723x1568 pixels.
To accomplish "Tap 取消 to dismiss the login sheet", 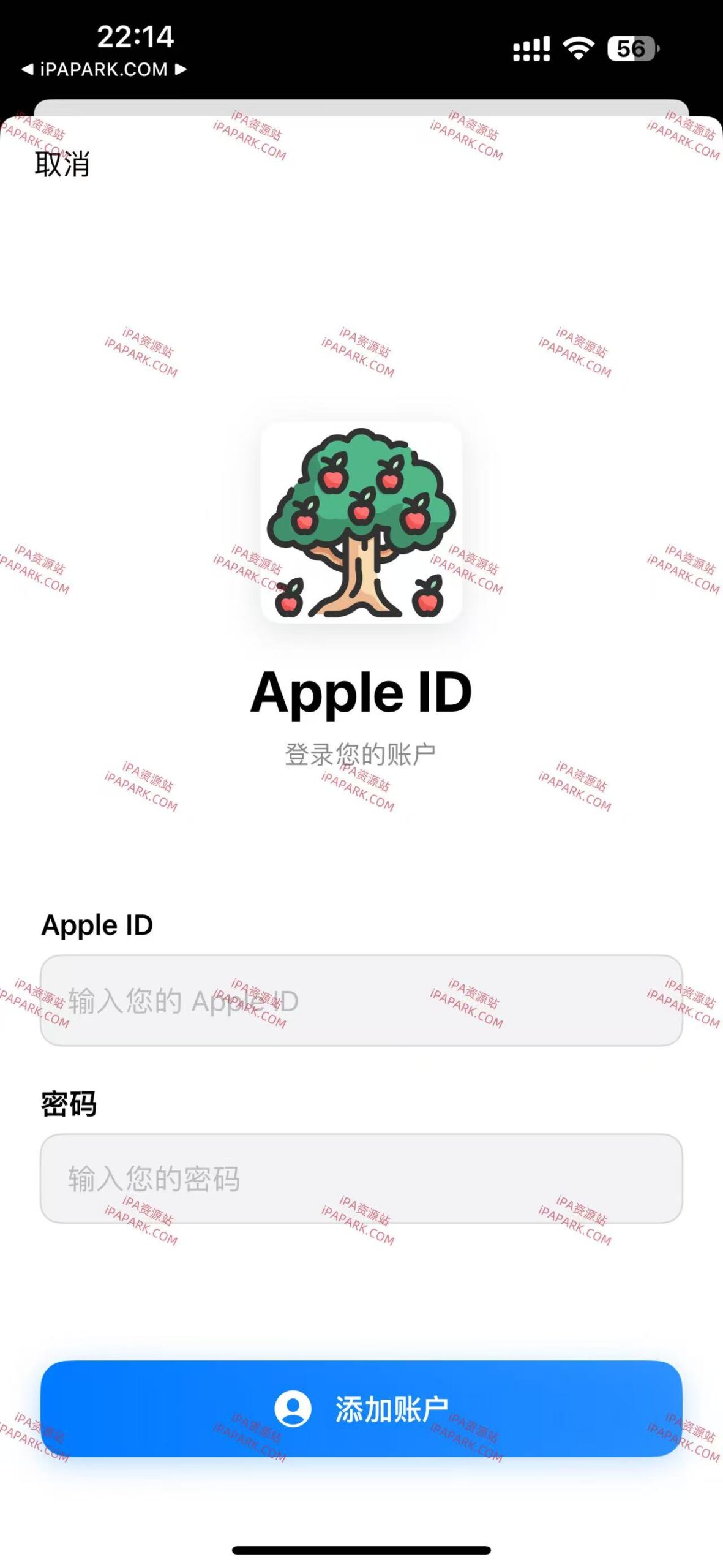I will tap(61, 164).
